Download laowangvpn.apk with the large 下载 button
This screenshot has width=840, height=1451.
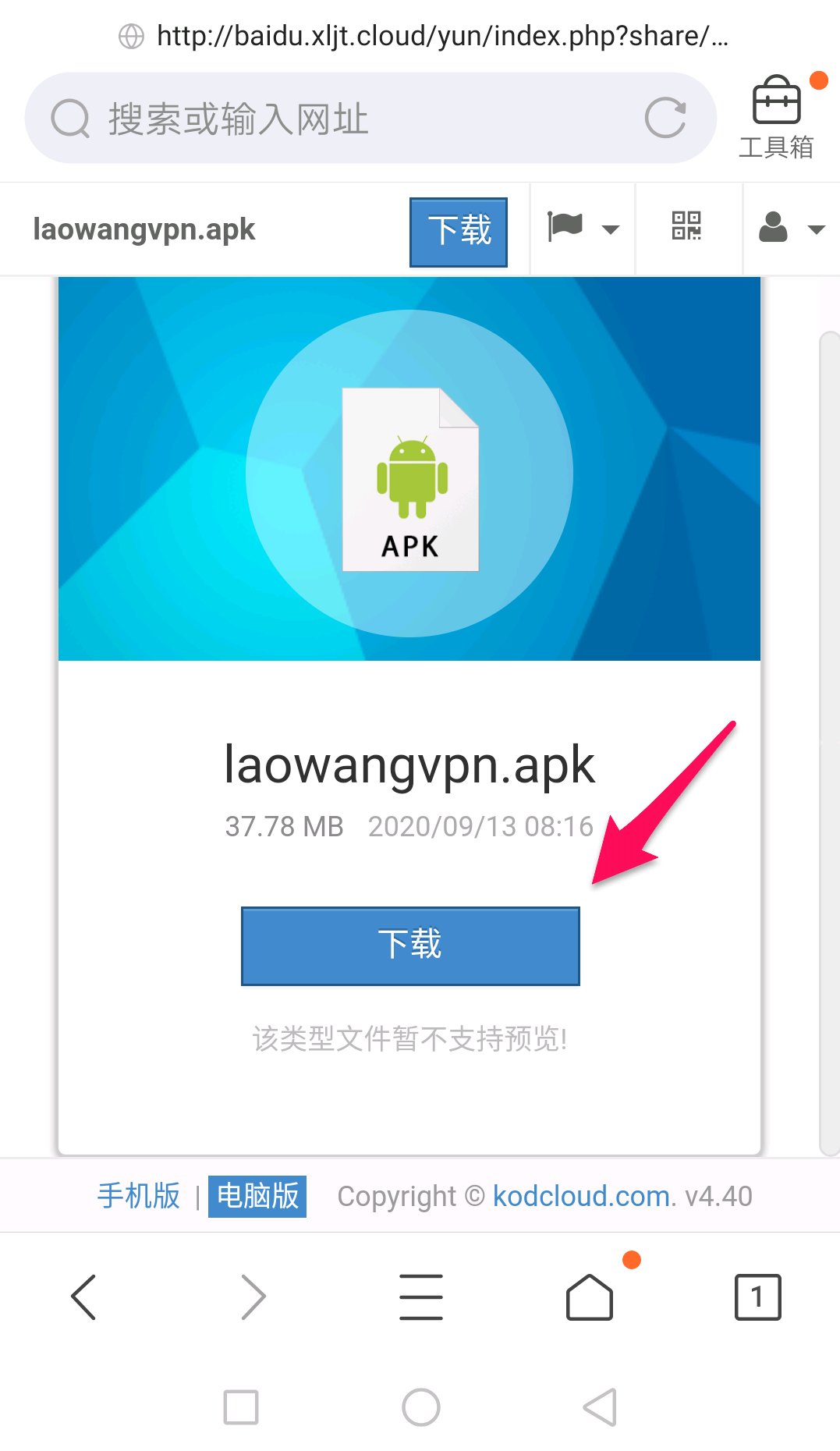pos(410,945)
